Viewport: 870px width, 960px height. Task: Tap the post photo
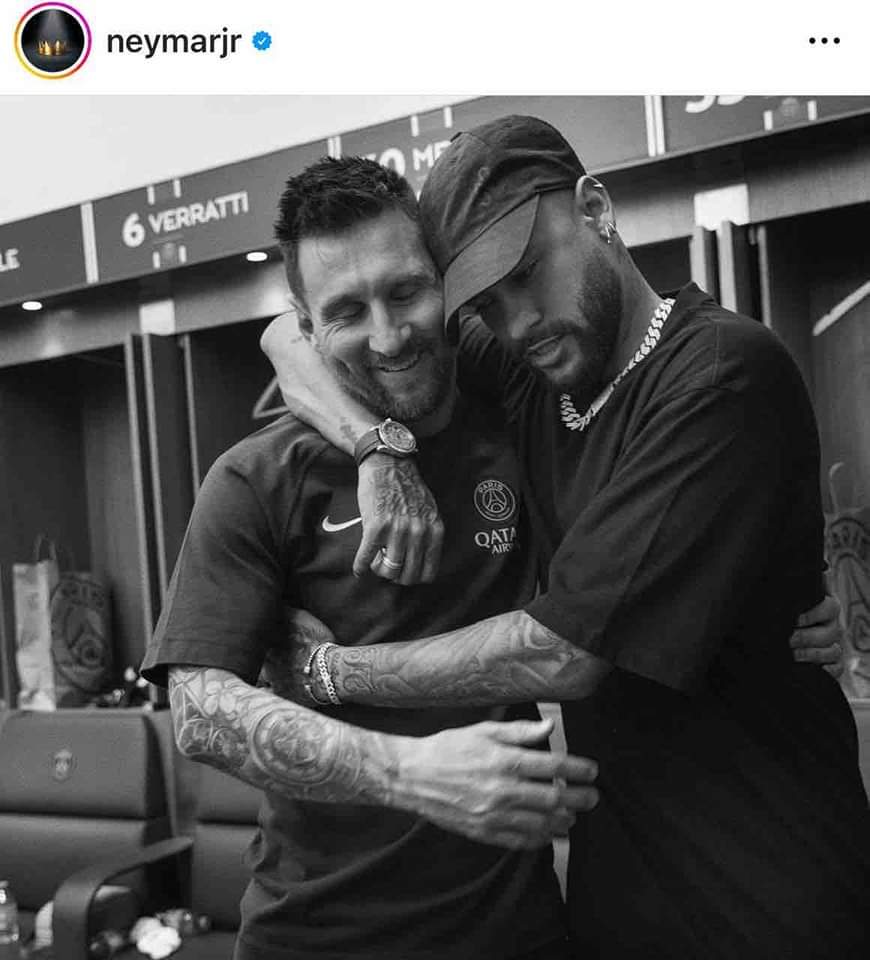[x=435, y=527]
